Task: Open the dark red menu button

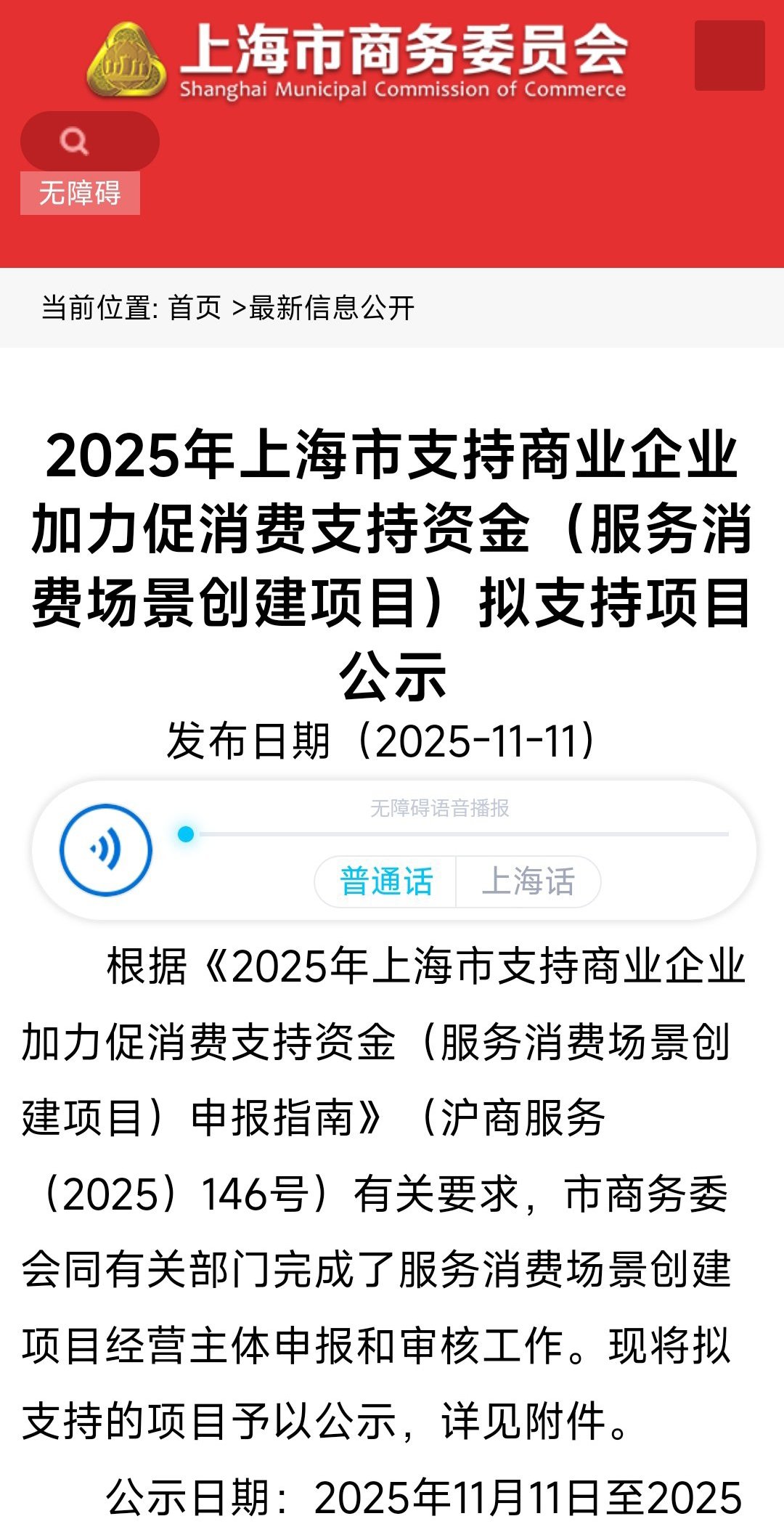Action: click(x=729, y=56)
